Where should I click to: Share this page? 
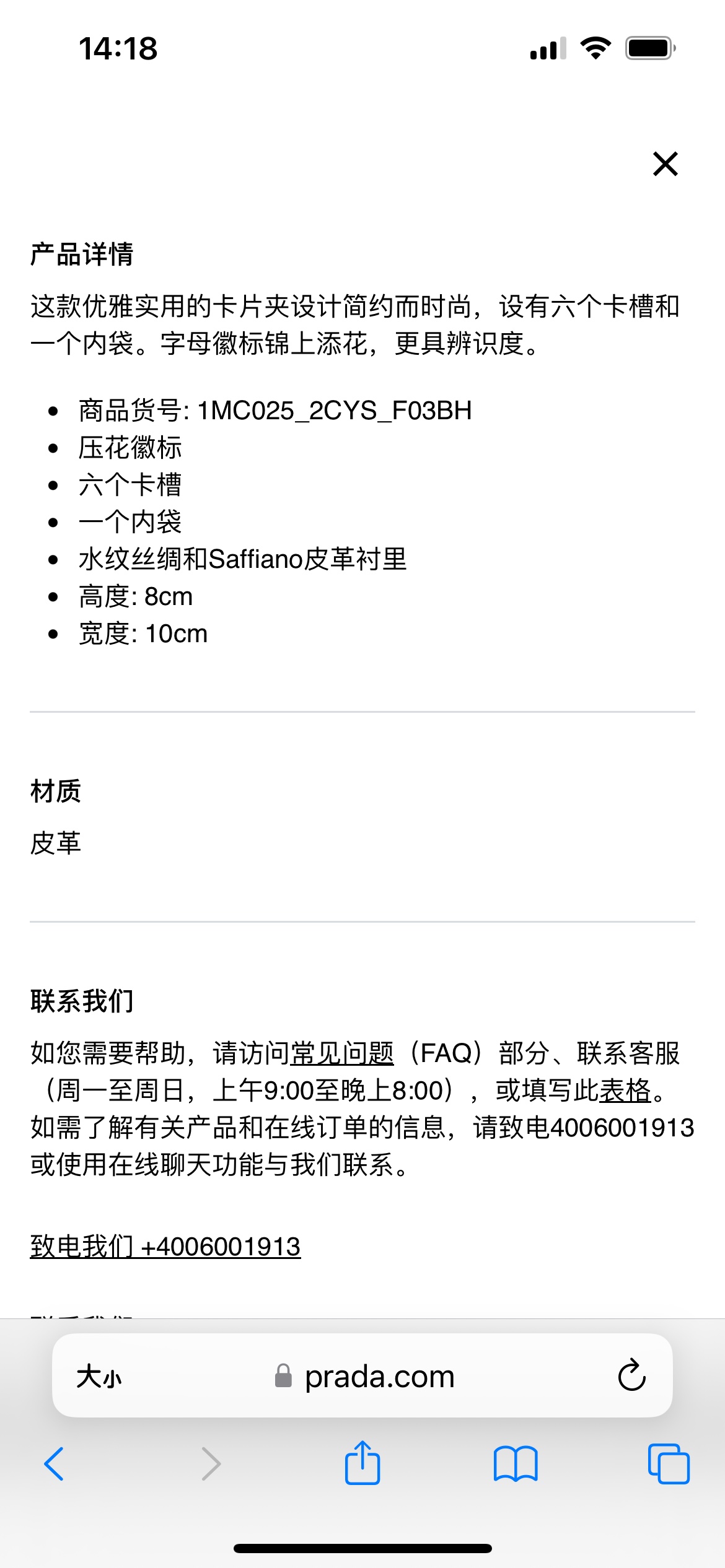point(362,1463)
